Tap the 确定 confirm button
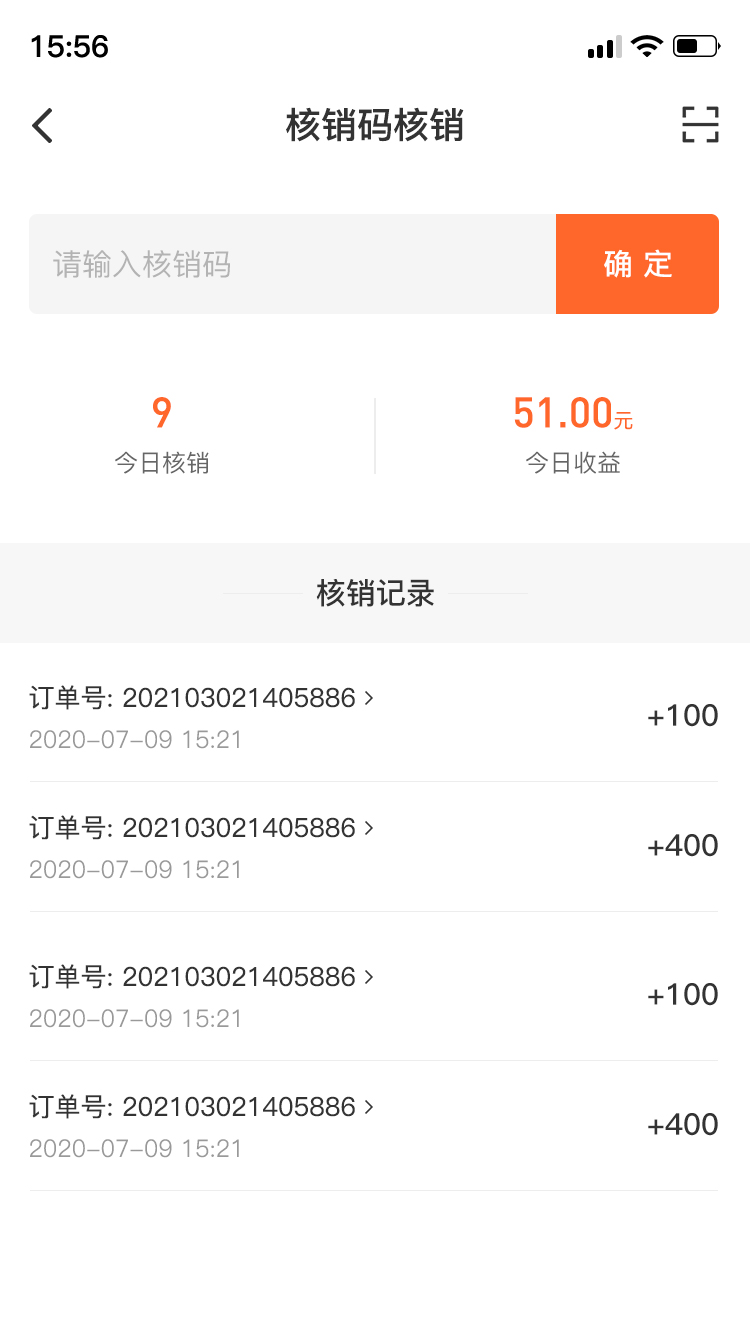Screen dimensions: 750x1334 [x=637, y=263]
